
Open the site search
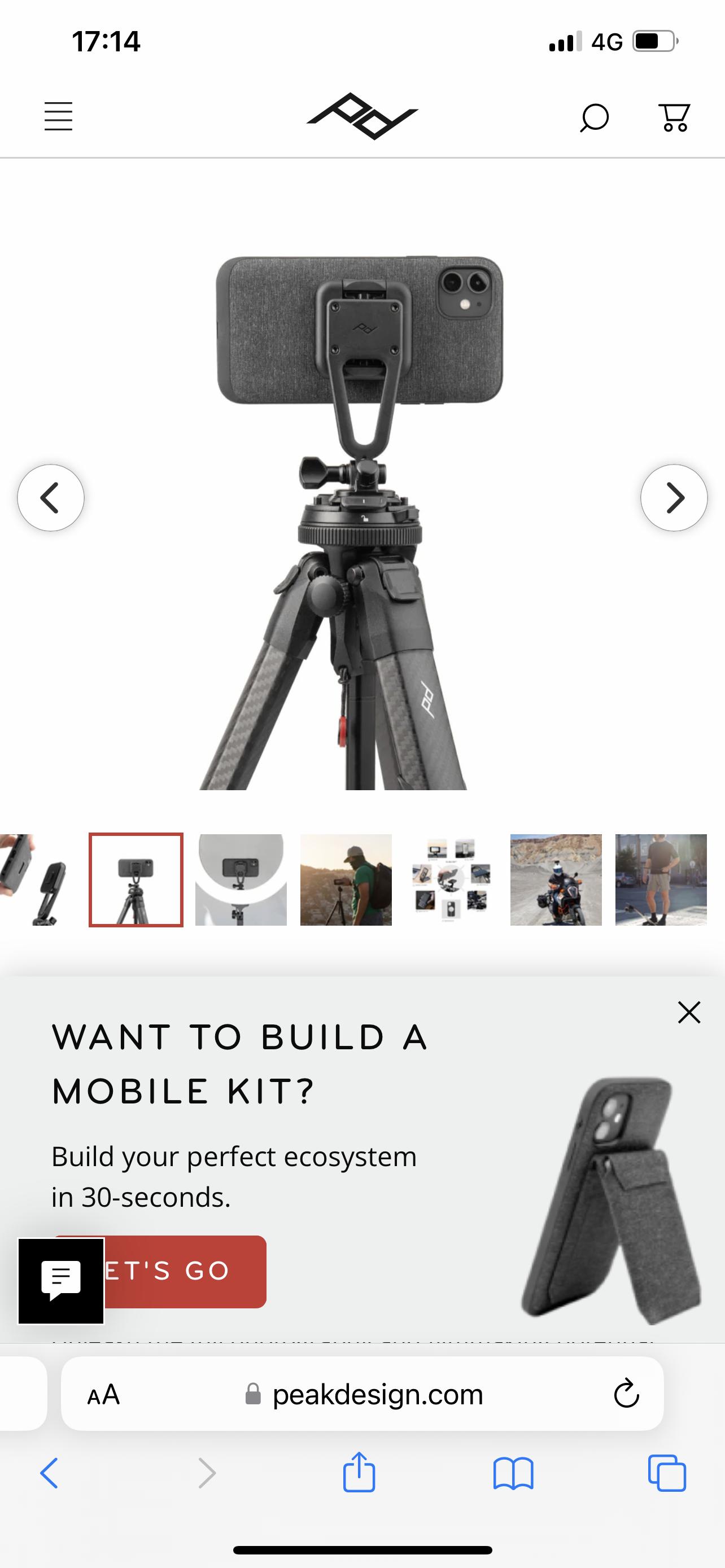pos(594,117)
